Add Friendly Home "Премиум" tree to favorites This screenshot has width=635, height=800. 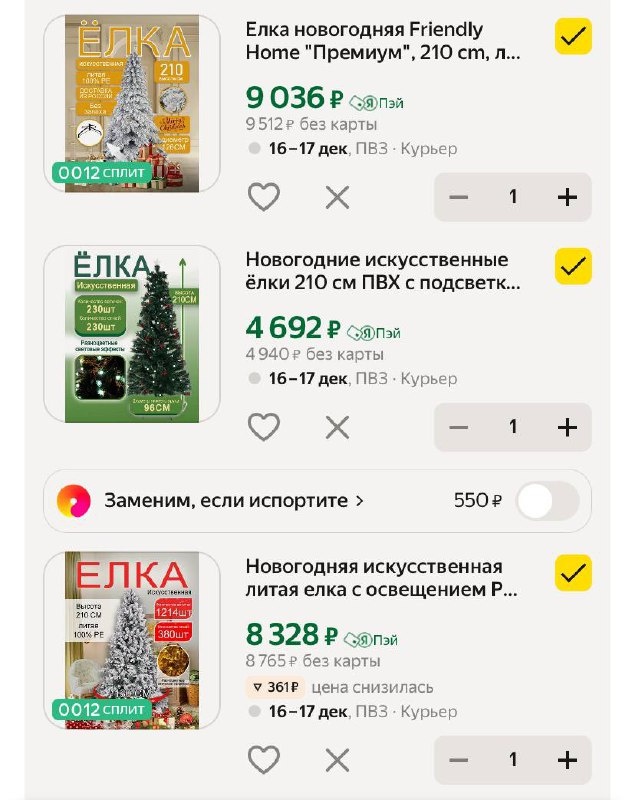(264, 197)
